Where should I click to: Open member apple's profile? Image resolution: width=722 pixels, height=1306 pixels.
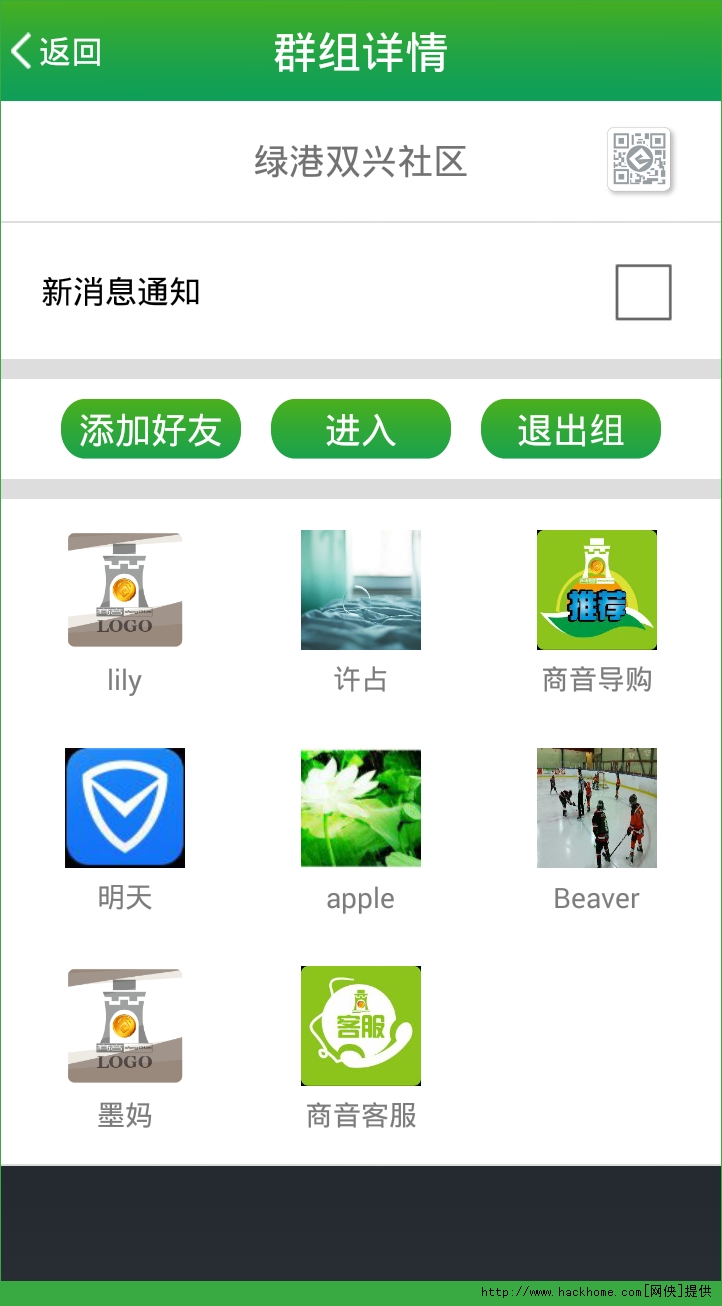(361, 808)
